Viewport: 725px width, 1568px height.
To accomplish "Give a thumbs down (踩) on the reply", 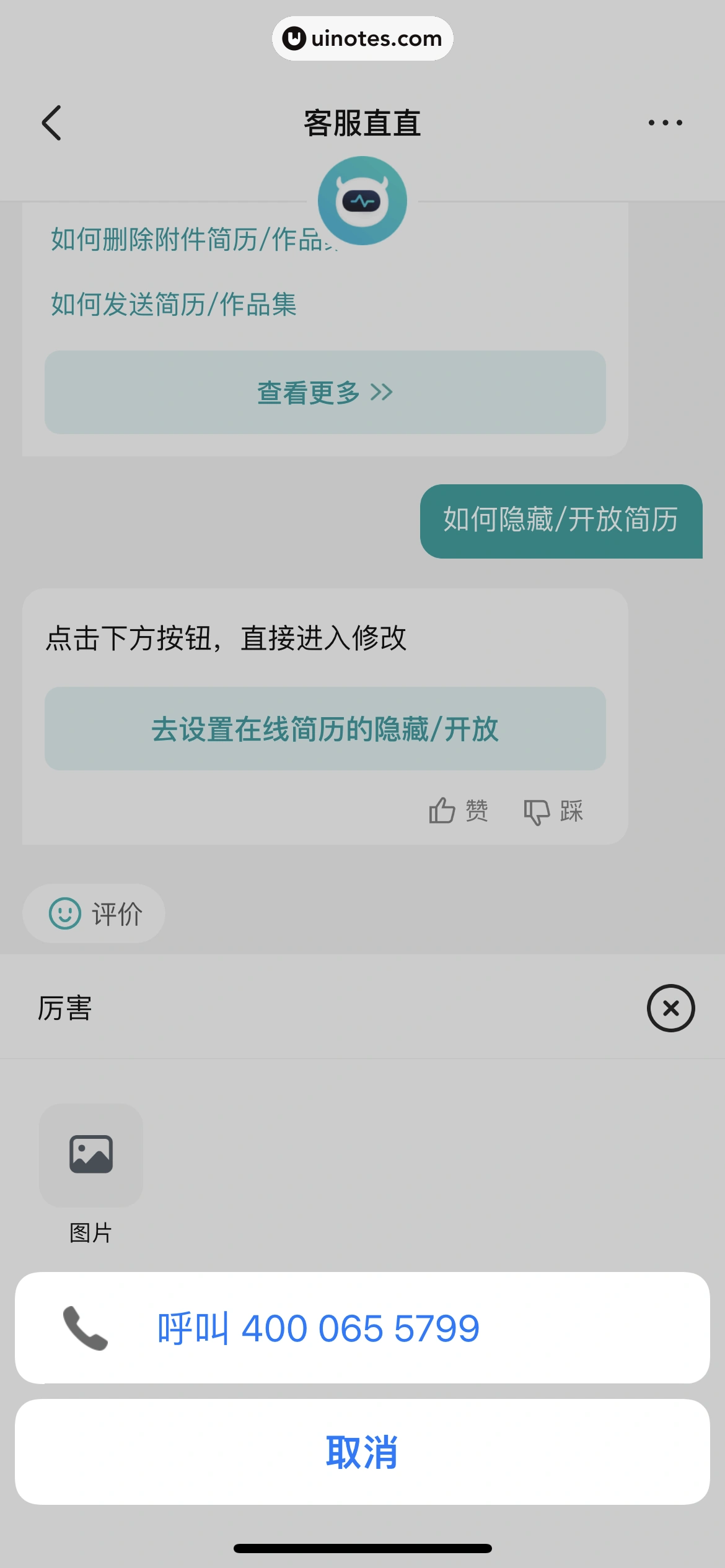I will click(x=553, y=811).
